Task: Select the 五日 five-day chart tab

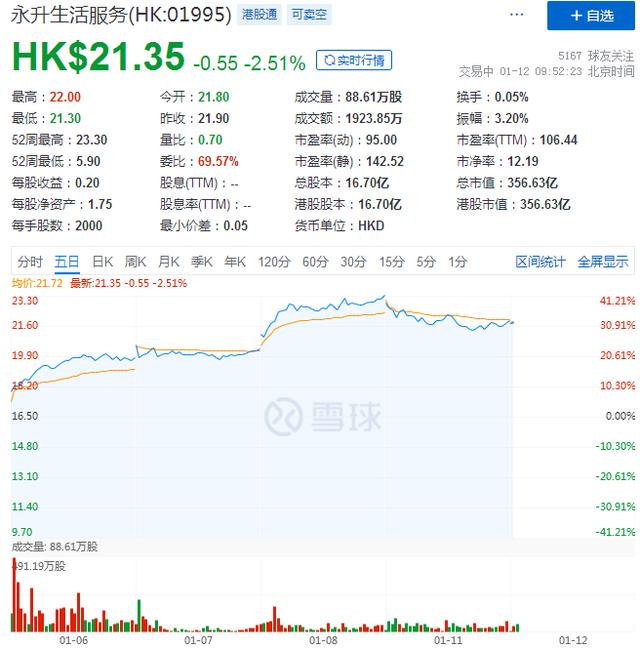Action: 67,262
